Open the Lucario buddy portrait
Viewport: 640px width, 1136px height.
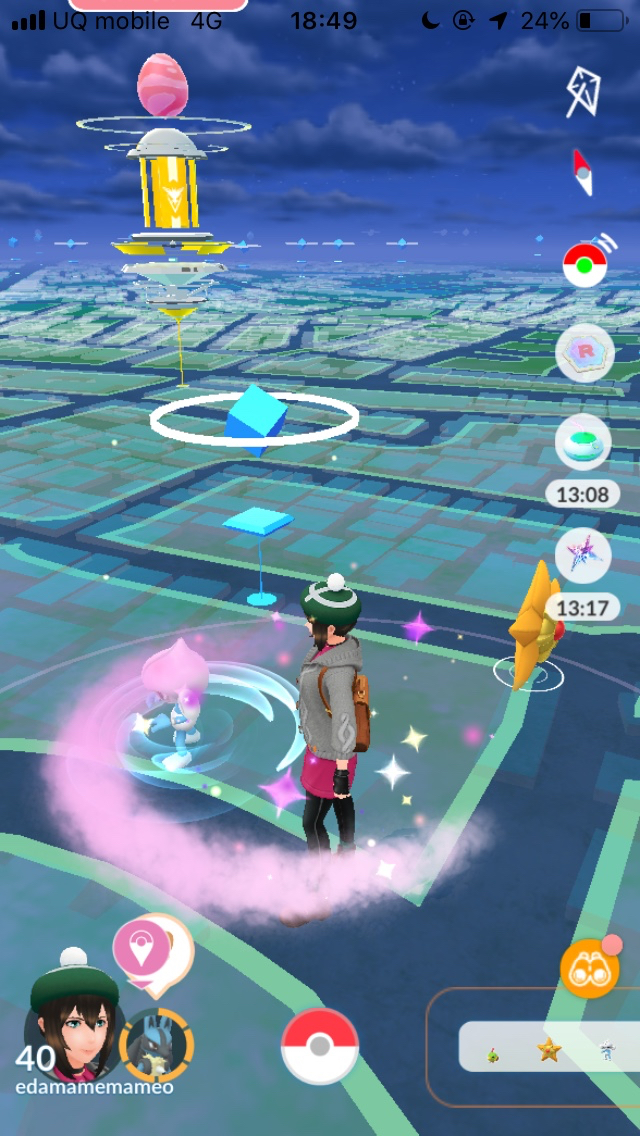[x=156, y=1045]
